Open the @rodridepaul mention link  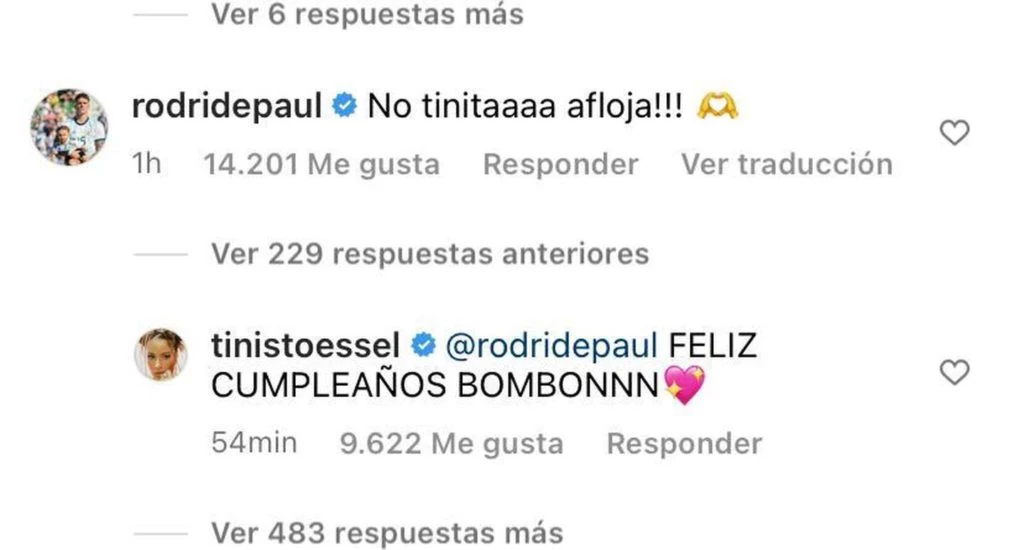tap(549, 346)
